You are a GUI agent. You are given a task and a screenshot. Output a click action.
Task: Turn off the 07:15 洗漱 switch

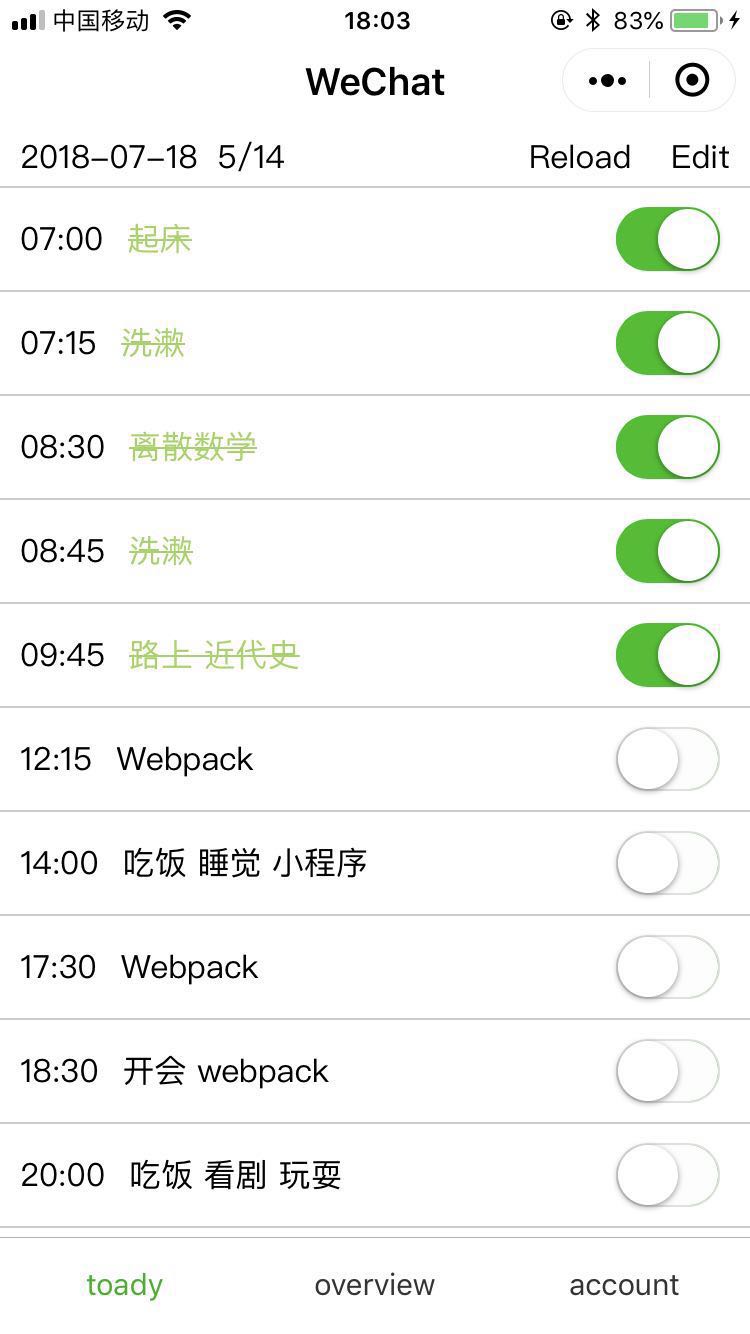[667, 343]
